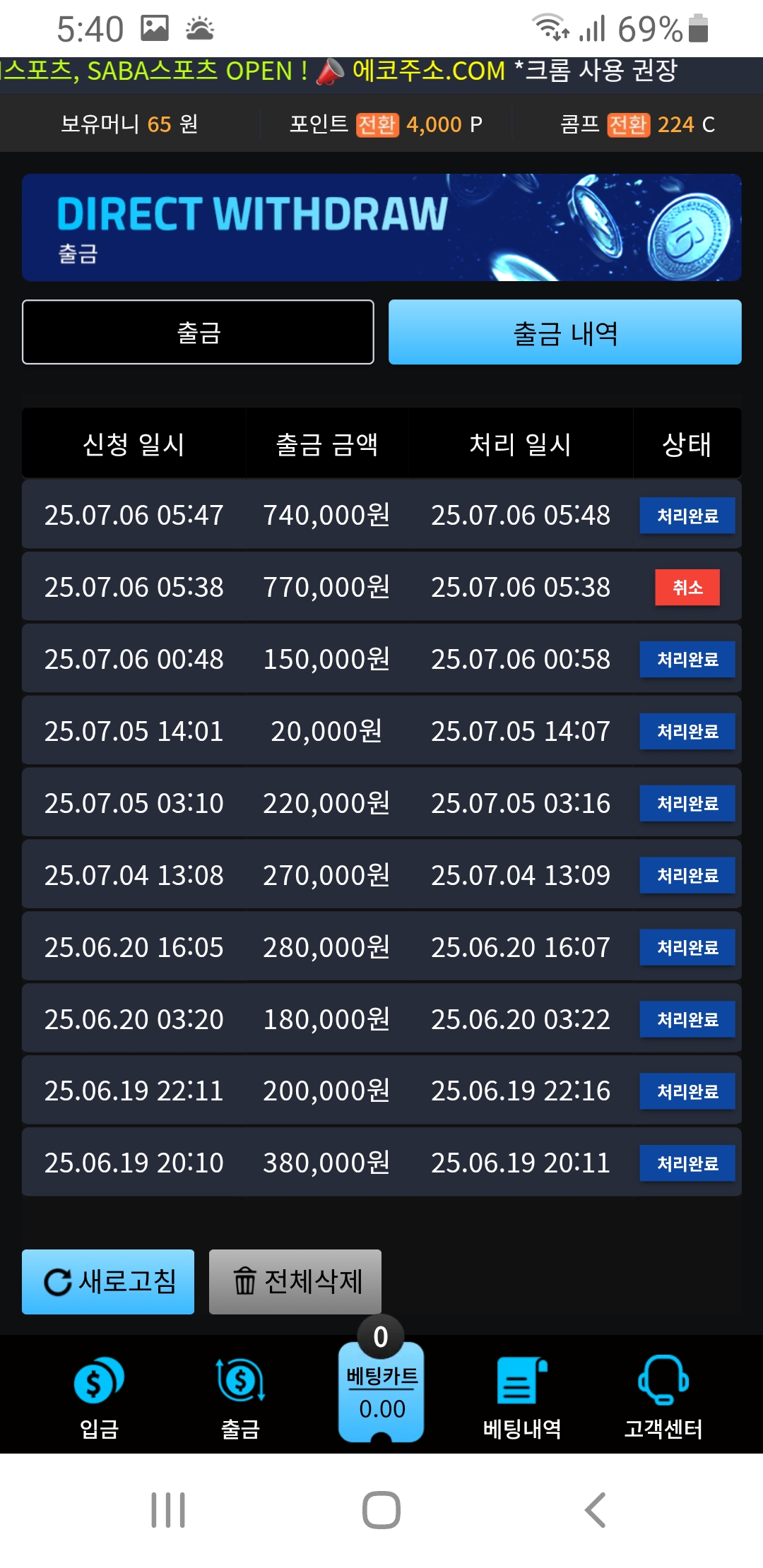The image size is (763, 1568).
Task: Go to the 베팅내역 tab
Action: (x=522, y=1396)
